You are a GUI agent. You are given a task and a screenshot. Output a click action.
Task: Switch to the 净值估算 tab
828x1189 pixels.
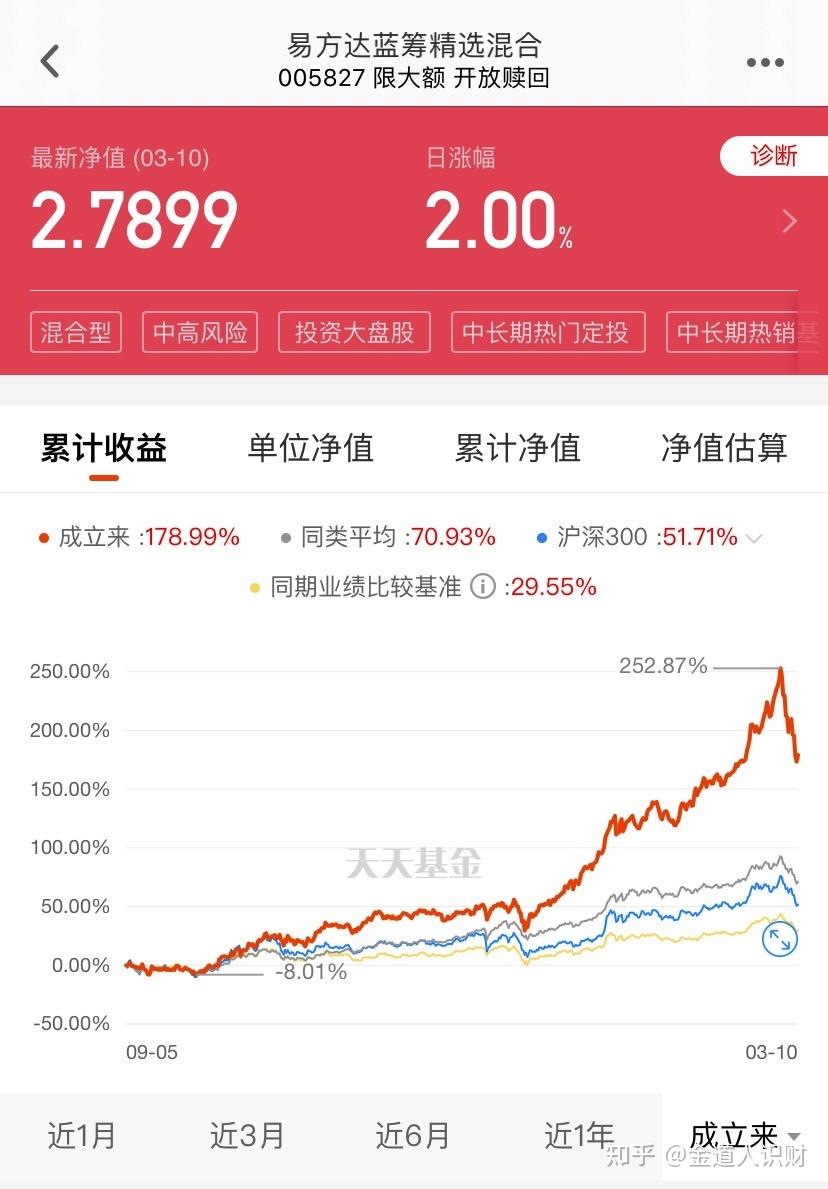[x=724, y=448]
